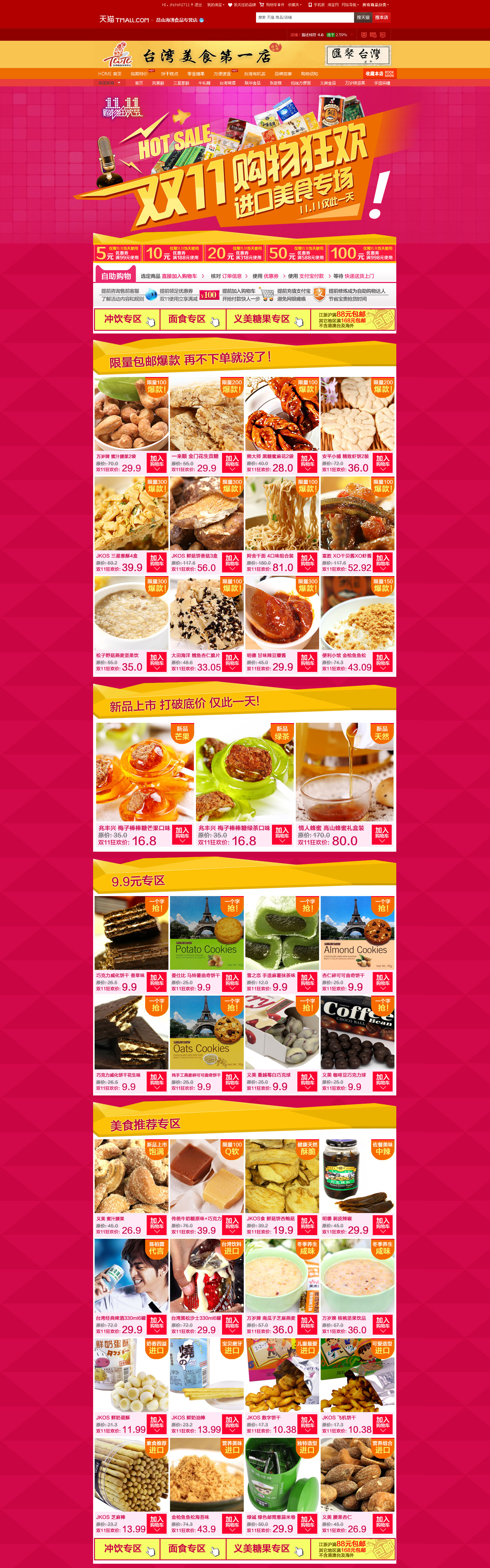490x1568 pixels.
Task: Open JOKS 三星葱酥4盒 product image
Action: tap(131, 513)
